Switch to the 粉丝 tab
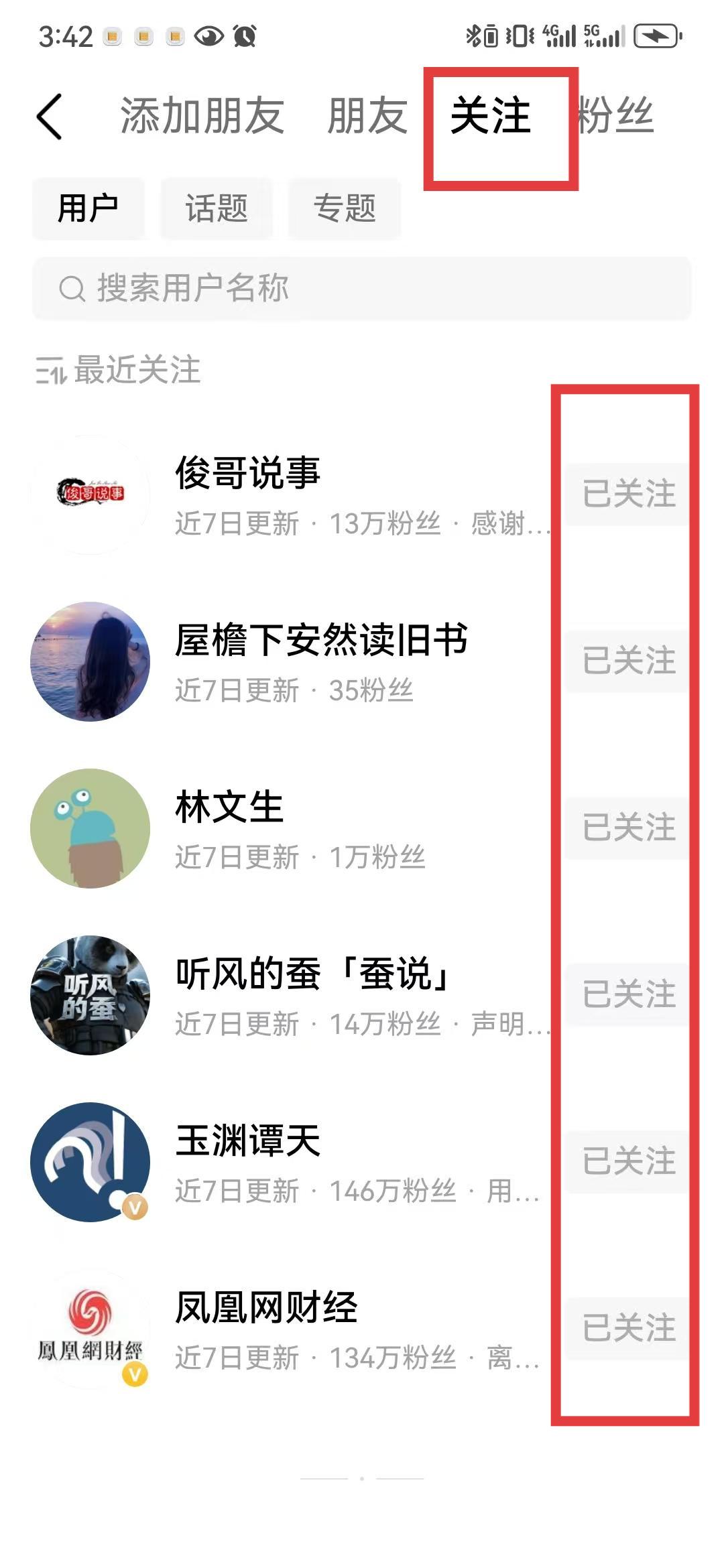Viewport: 724px width, 1568px height. click(x=615, y=116)
